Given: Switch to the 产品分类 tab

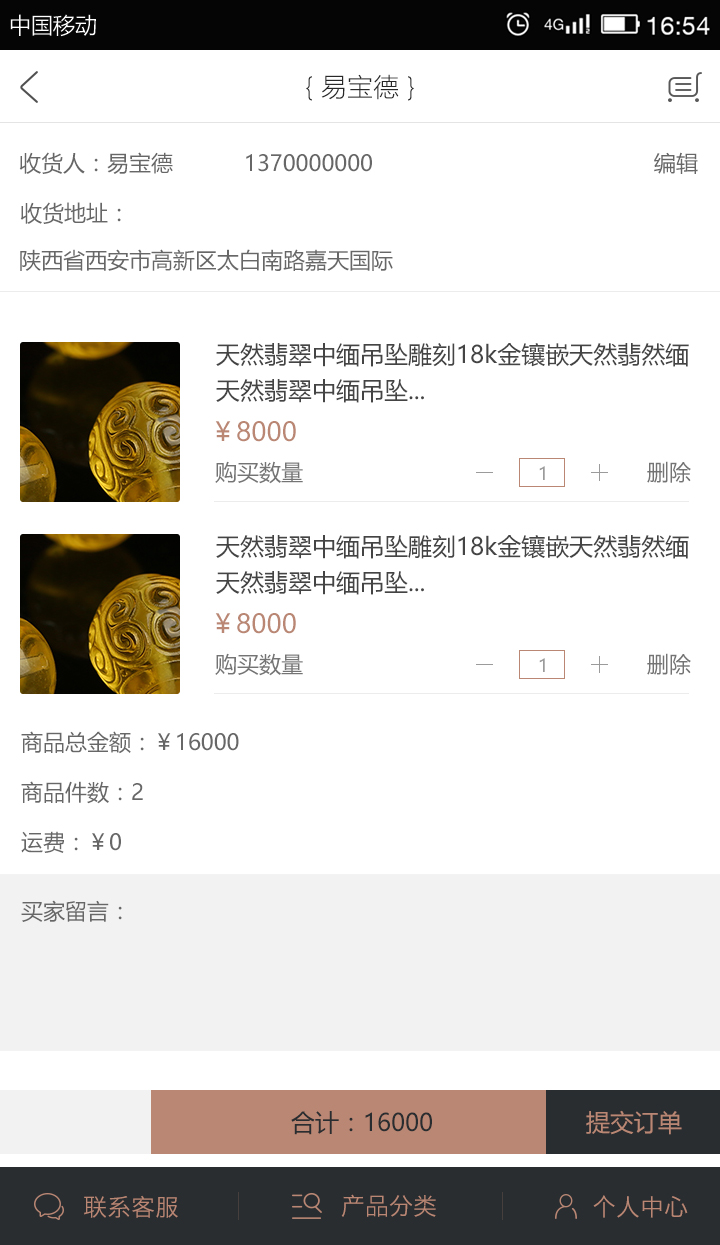Looking at the screenshot, I should coord(364,1206).
